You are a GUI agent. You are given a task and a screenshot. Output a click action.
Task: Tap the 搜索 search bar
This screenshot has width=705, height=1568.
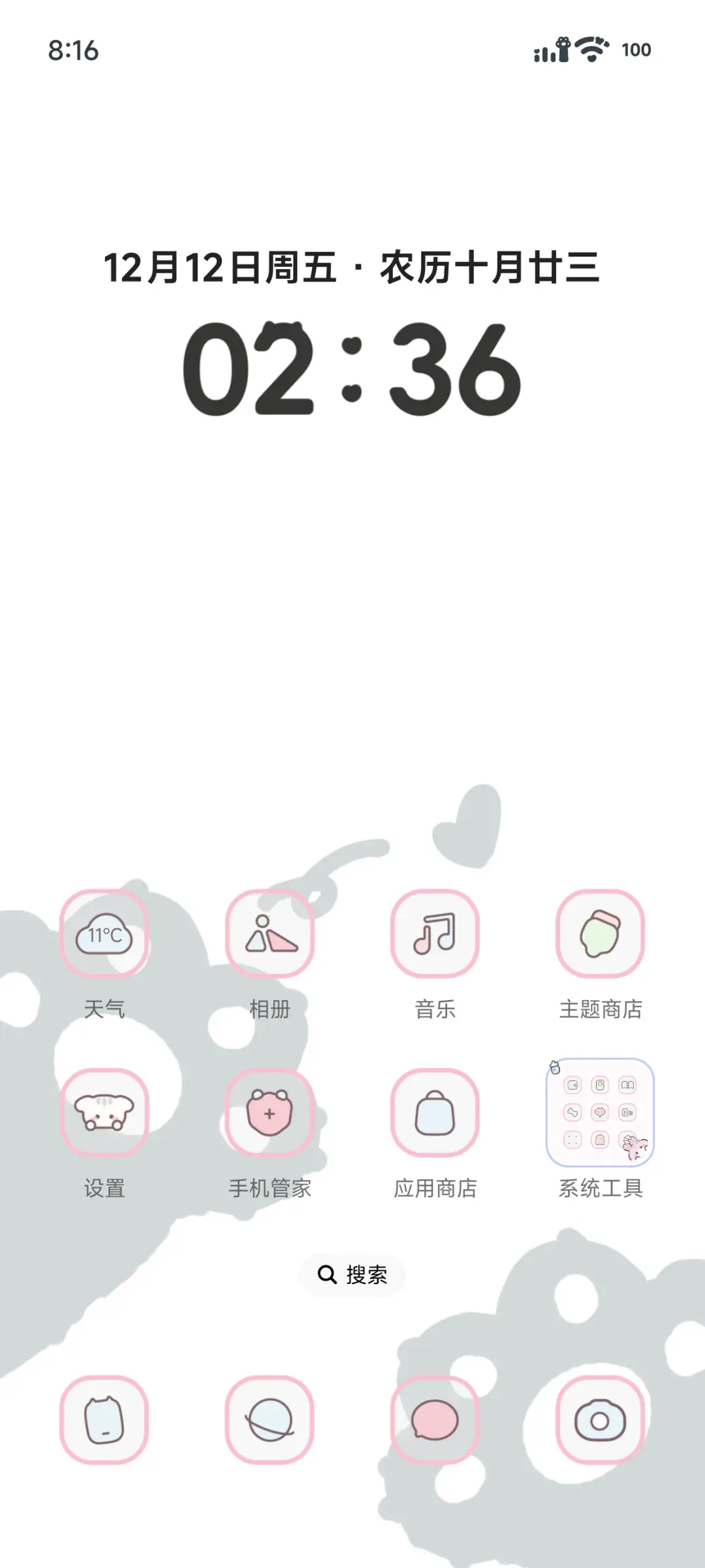click(352, 1274)
